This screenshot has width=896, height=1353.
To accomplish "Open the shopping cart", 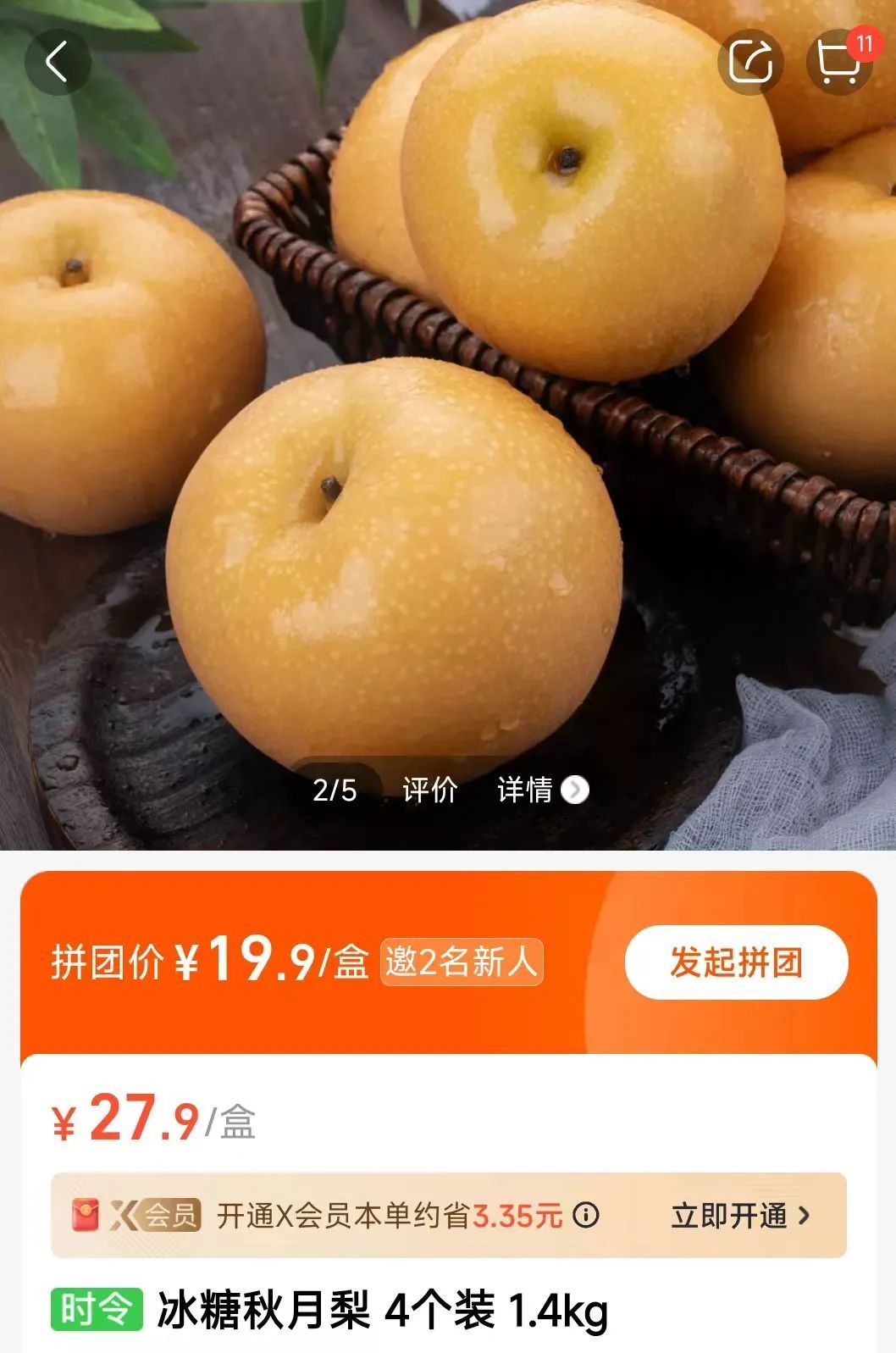I will tap(838, 62).
